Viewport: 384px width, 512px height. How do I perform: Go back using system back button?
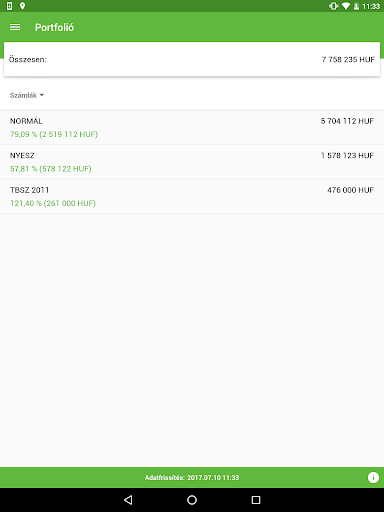click(x=128, y=500)
